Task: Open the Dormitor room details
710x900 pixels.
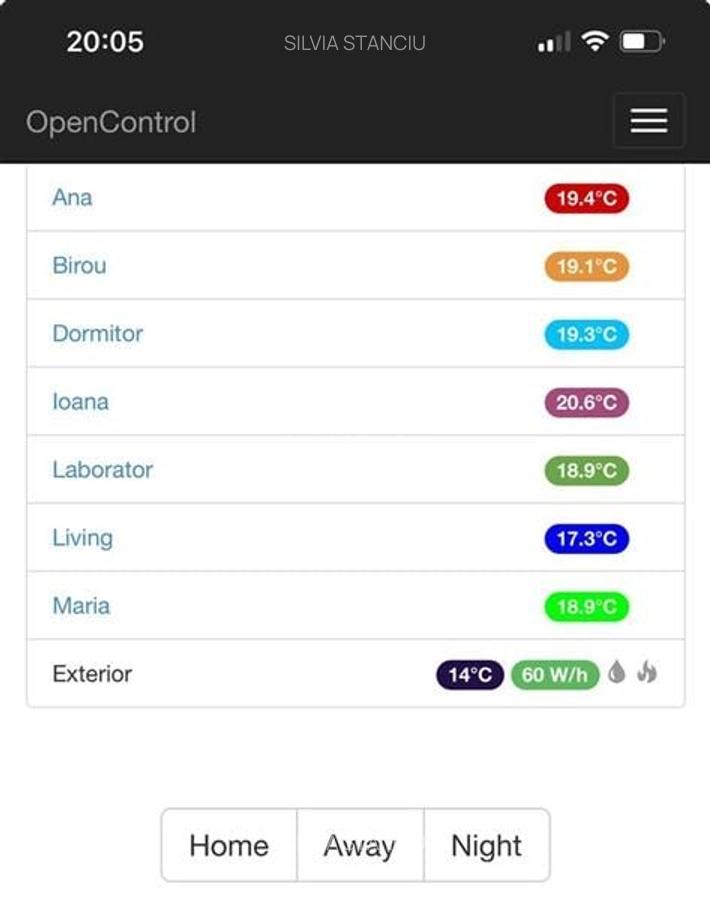Action: click(x=97, y=333)
